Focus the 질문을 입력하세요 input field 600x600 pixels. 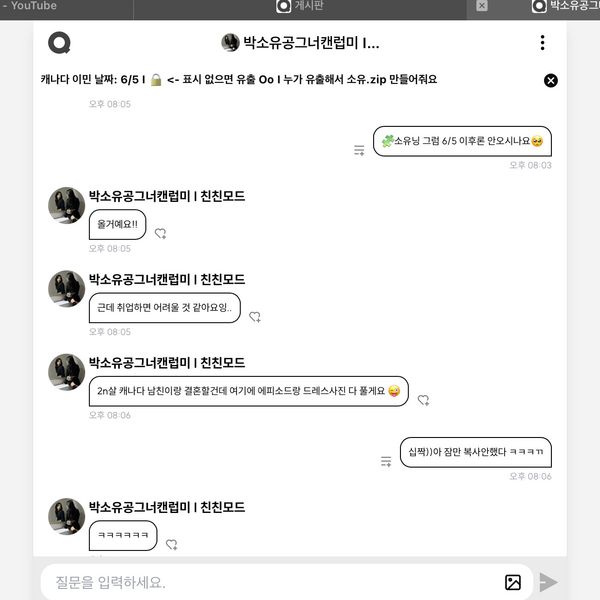point(270,582)
